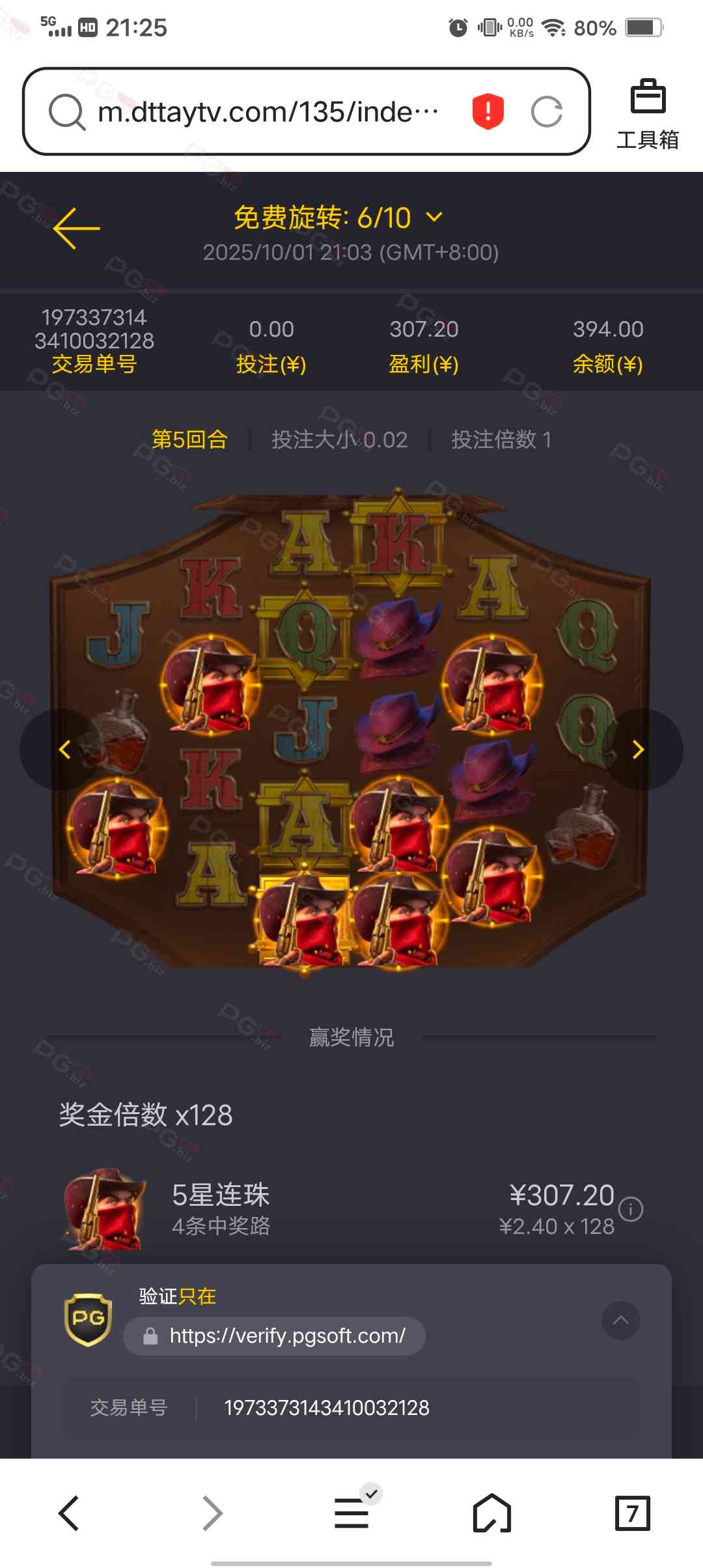
Task: Go to the browser home page
Action: click(491, 1513)
